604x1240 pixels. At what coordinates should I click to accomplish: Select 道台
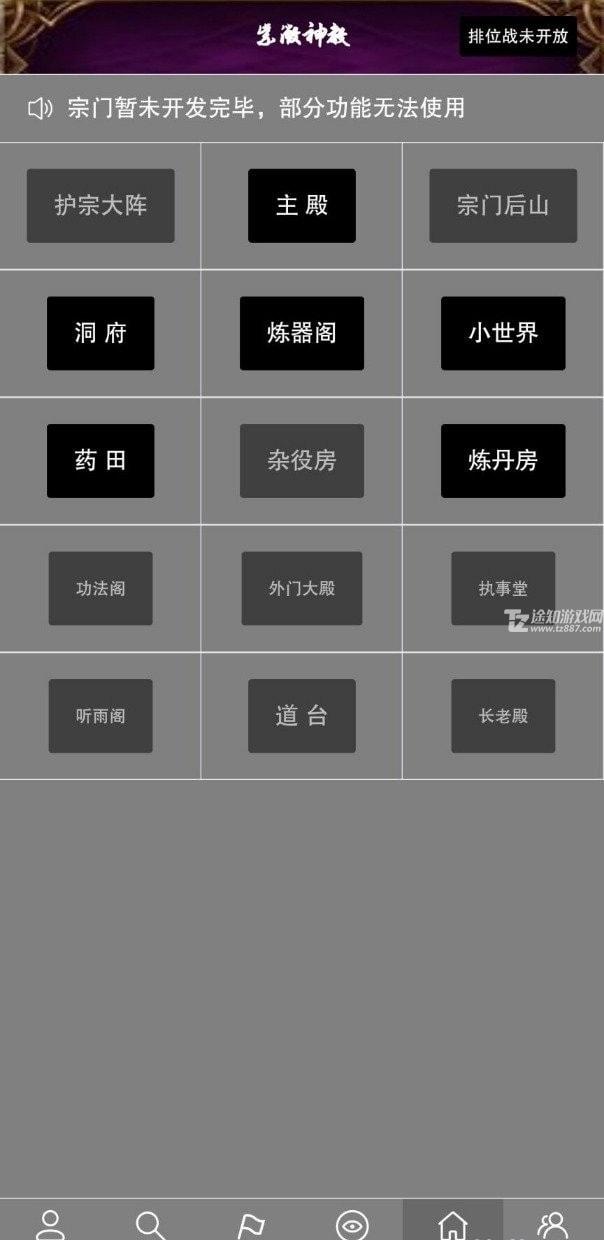301,716
